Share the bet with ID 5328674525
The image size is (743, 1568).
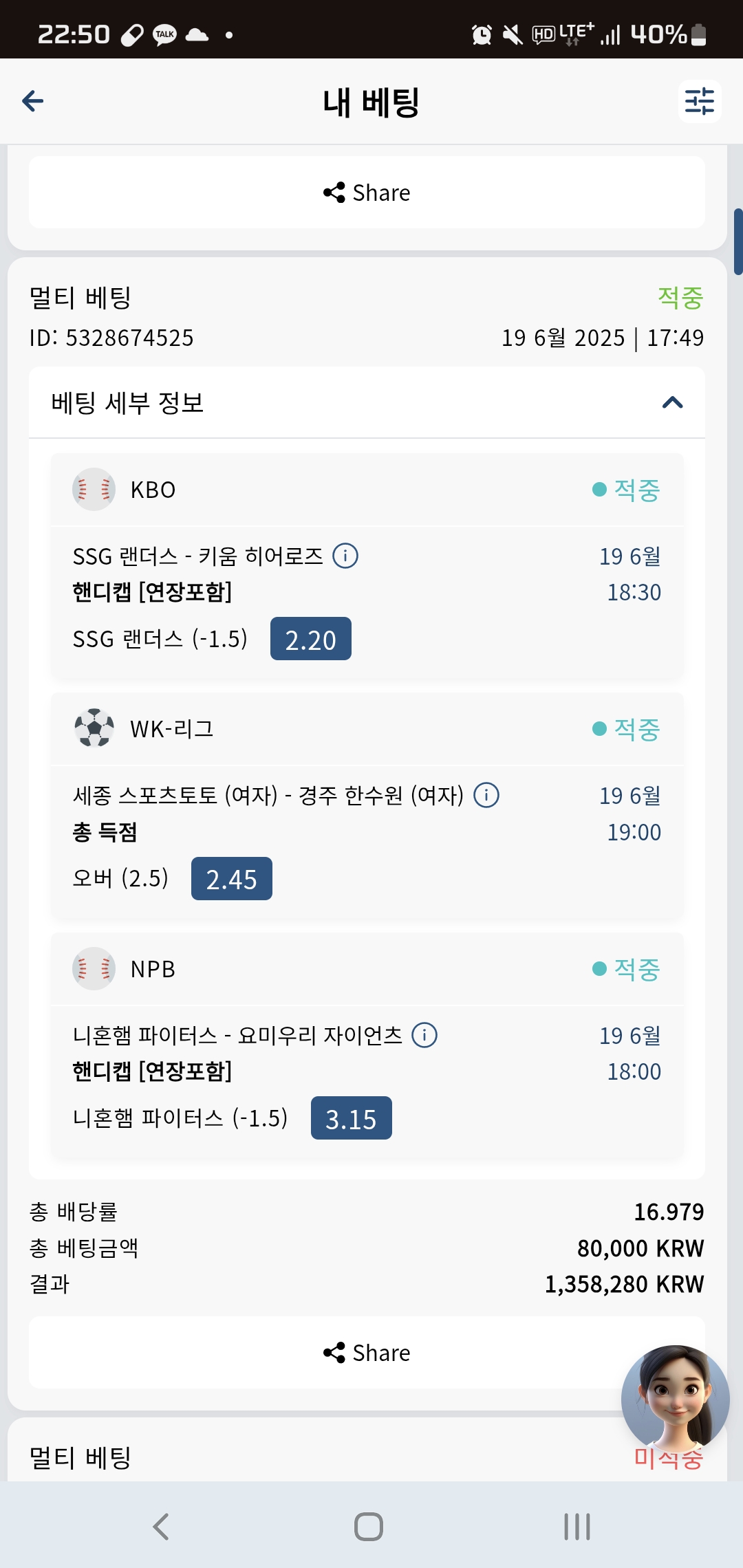pyautogui.click(x=367, y=1353)
